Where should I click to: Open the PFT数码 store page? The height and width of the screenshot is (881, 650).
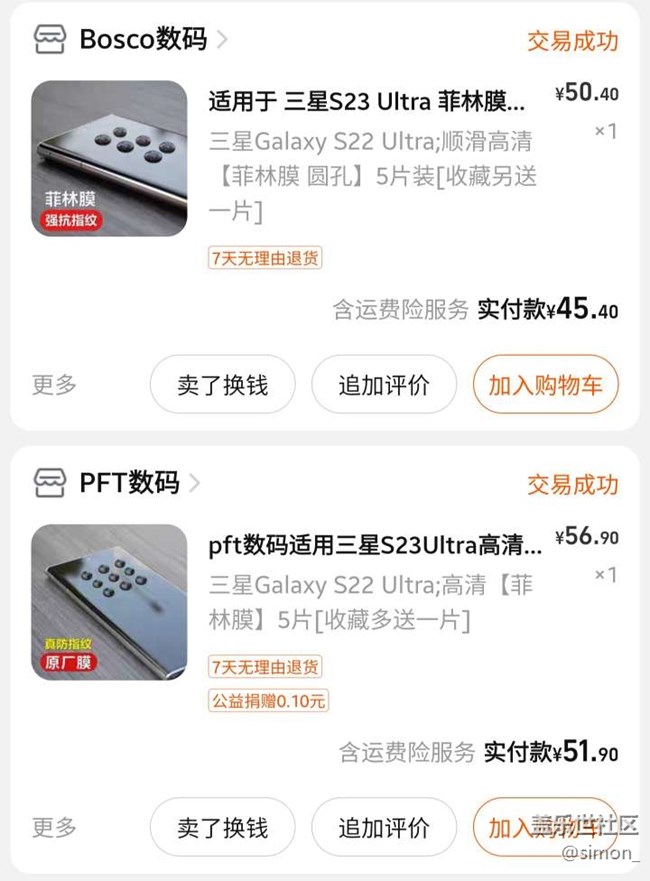point(129,484)
